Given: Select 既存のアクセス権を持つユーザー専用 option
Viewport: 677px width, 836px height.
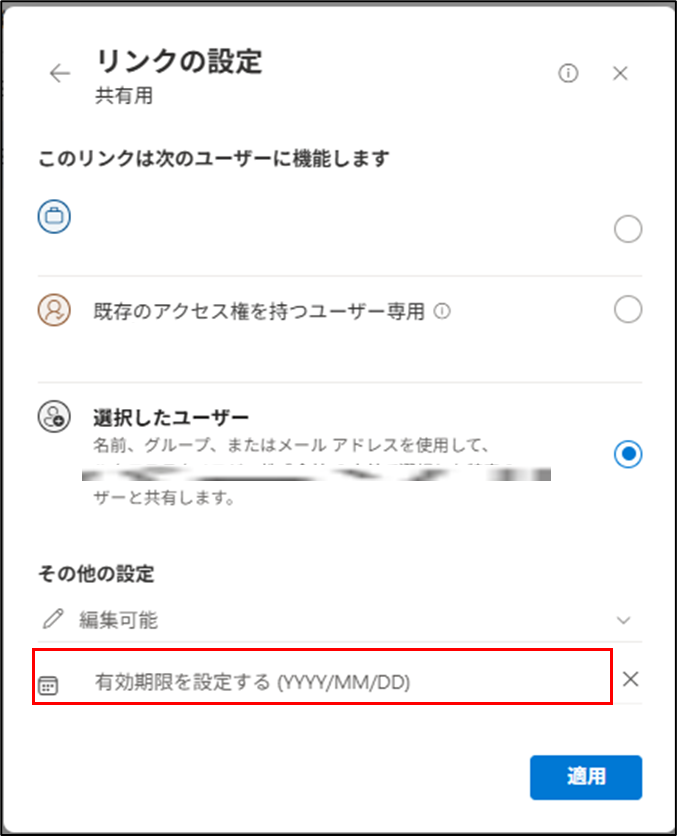Looking at the screenshot, I should coord(627,310).
